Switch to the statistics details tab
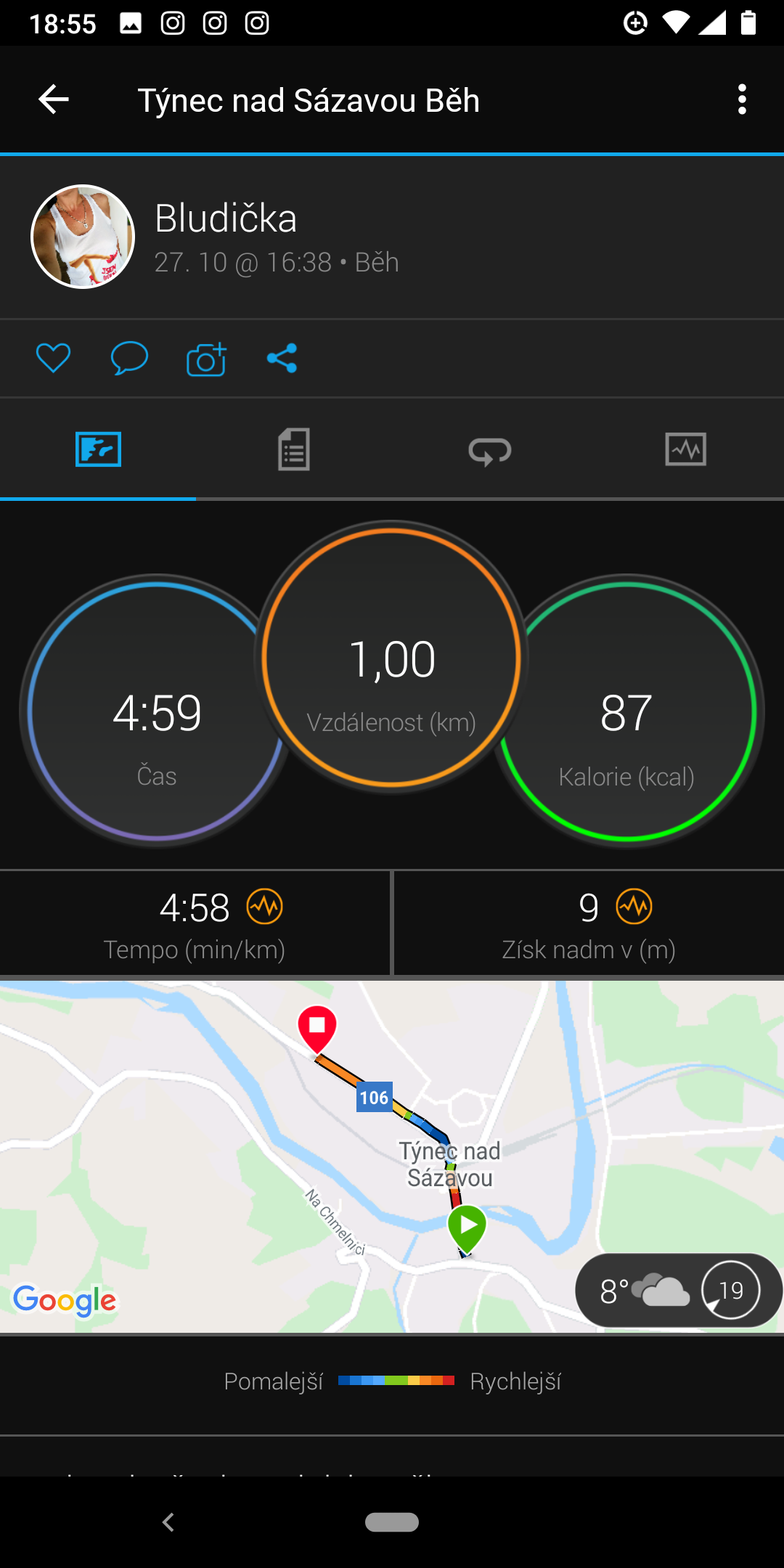 tap(294, 449)
